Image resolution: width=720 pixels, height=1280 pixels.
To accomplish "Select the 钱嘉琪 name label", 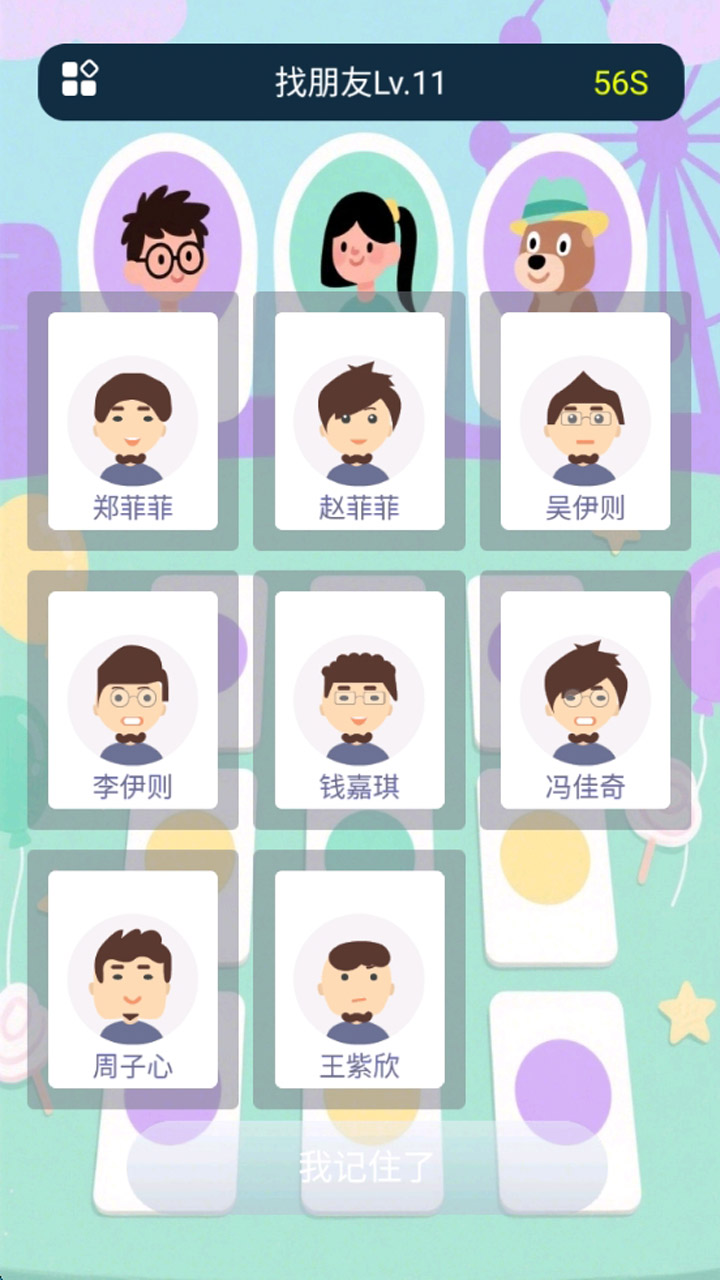I will 358,785.
